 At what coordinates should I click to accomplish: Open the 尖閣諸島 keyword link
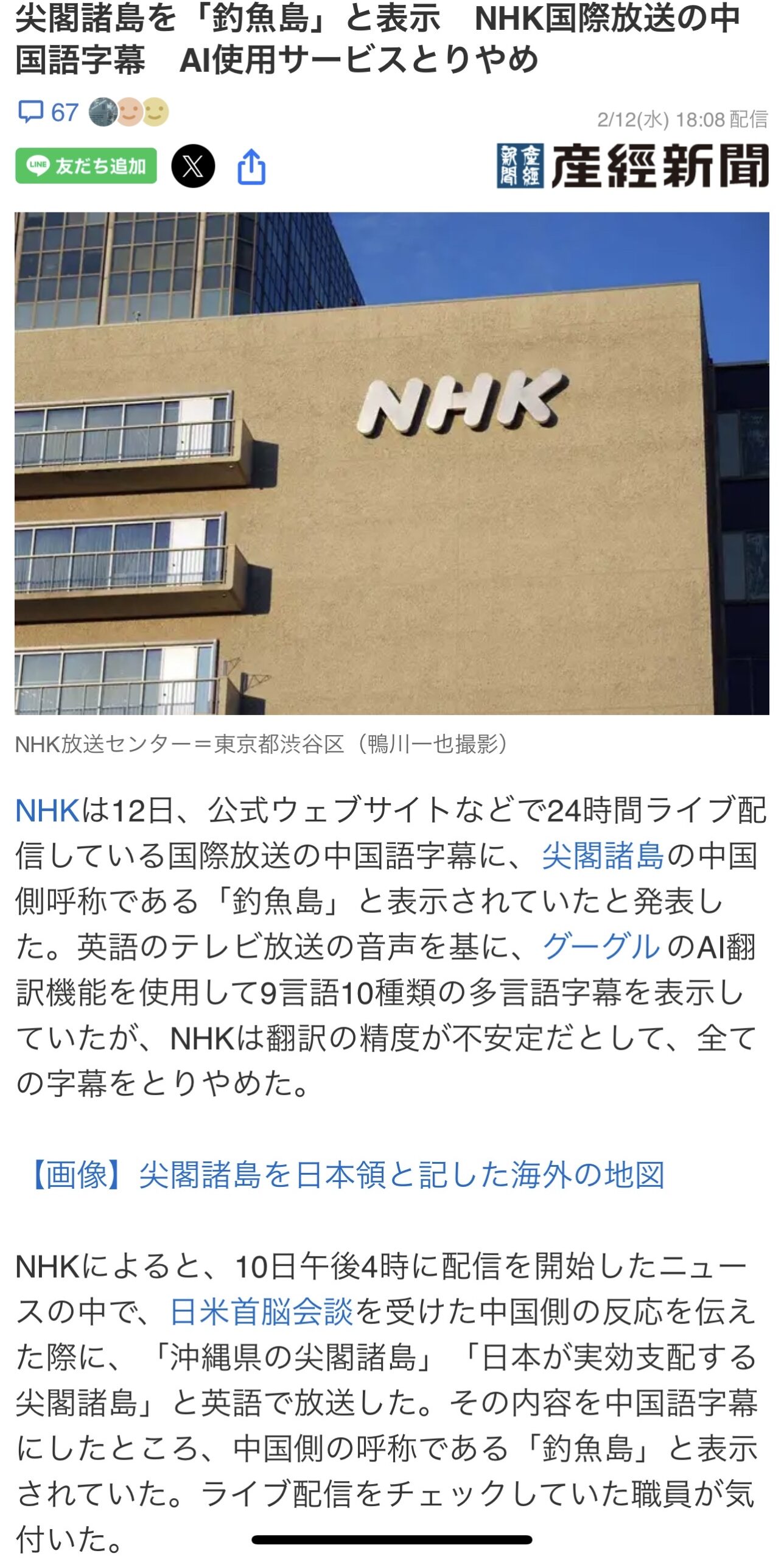[602, 856]
